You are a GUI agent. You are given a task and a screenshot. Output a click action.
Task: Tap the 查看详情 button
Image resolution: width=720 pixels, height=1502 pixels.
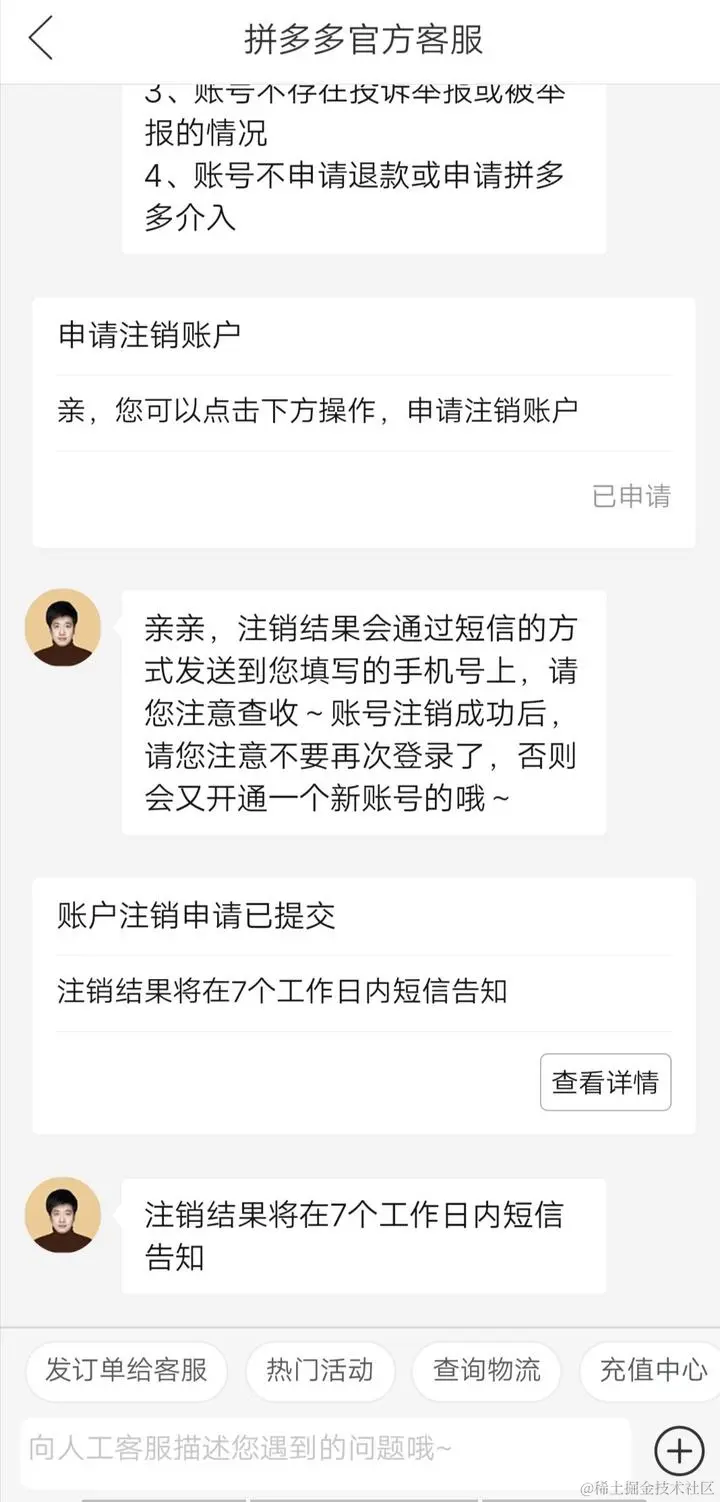click(x=605, y=1082)
